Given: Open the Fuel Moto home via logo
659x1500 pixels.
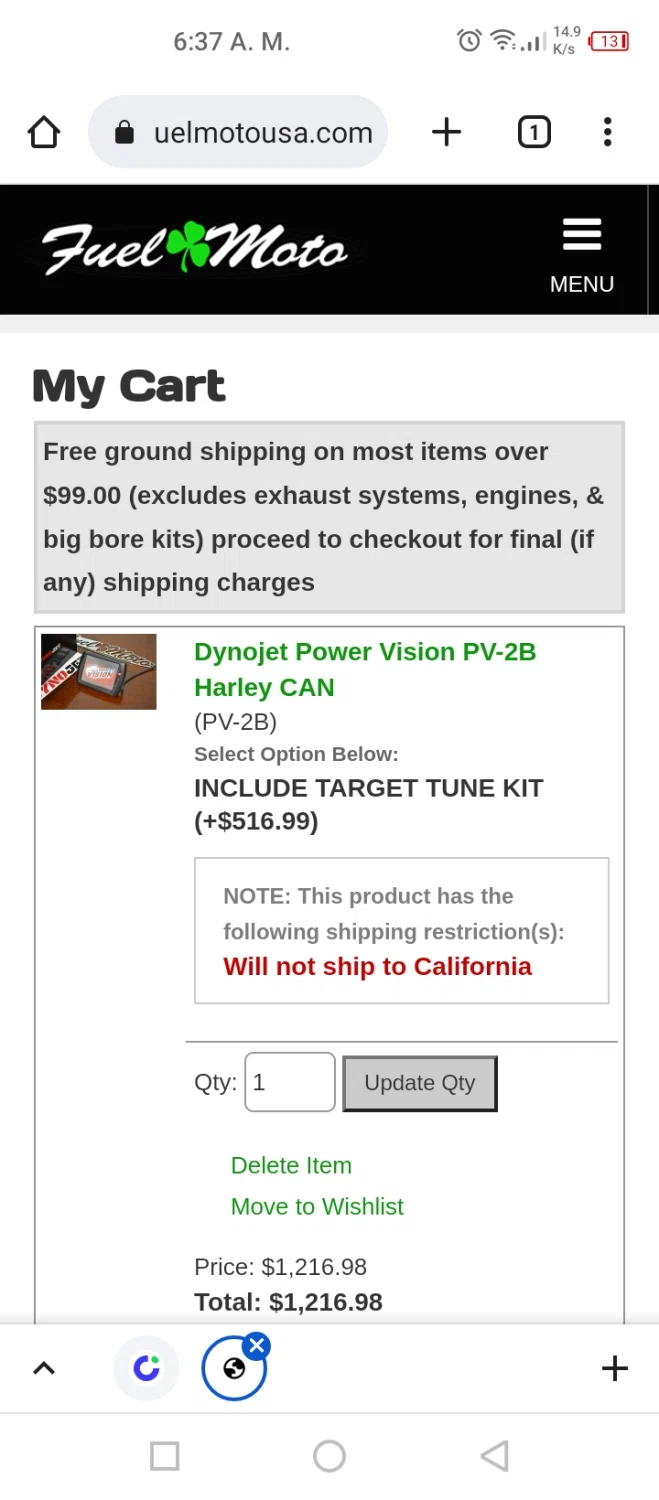Looking at the screenshot, I should [194, 249].
